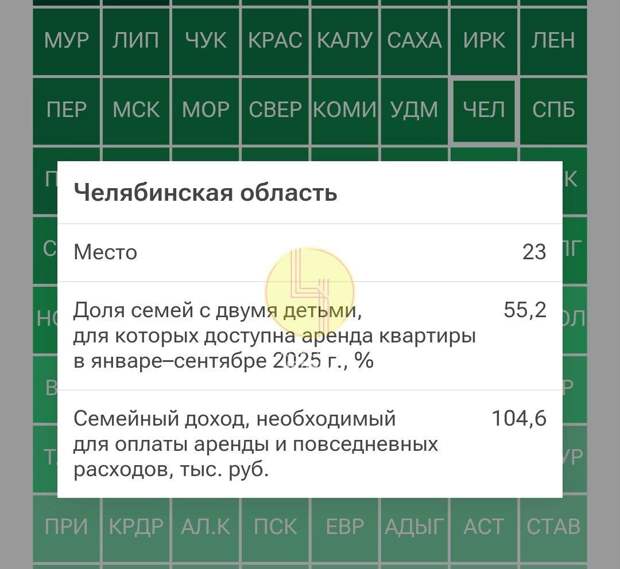The image size is (620, 569).
Task: Select the КРДР region tile
Action: pos(136,526)
